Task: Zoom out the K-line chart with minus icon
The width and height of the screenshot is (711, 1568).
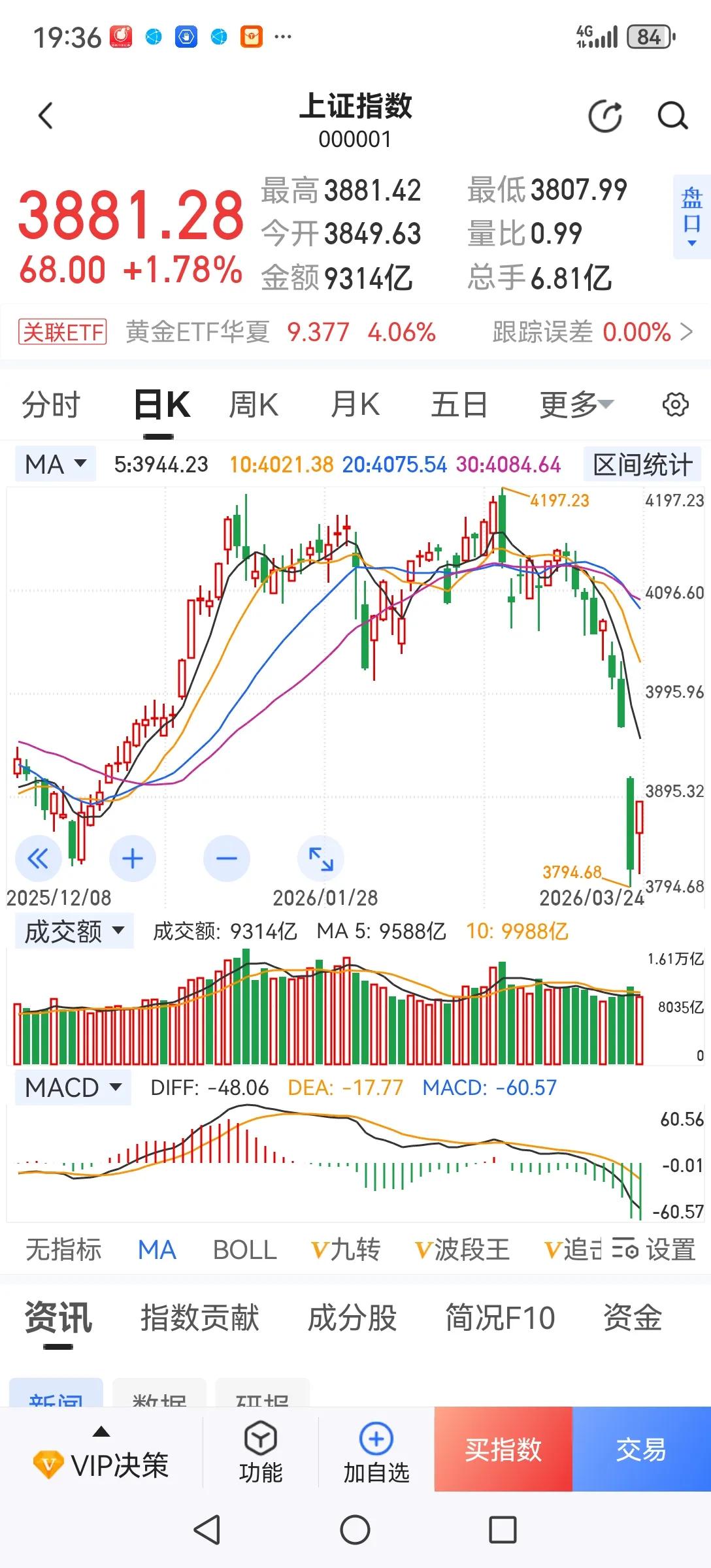Action: pos(225,859)
